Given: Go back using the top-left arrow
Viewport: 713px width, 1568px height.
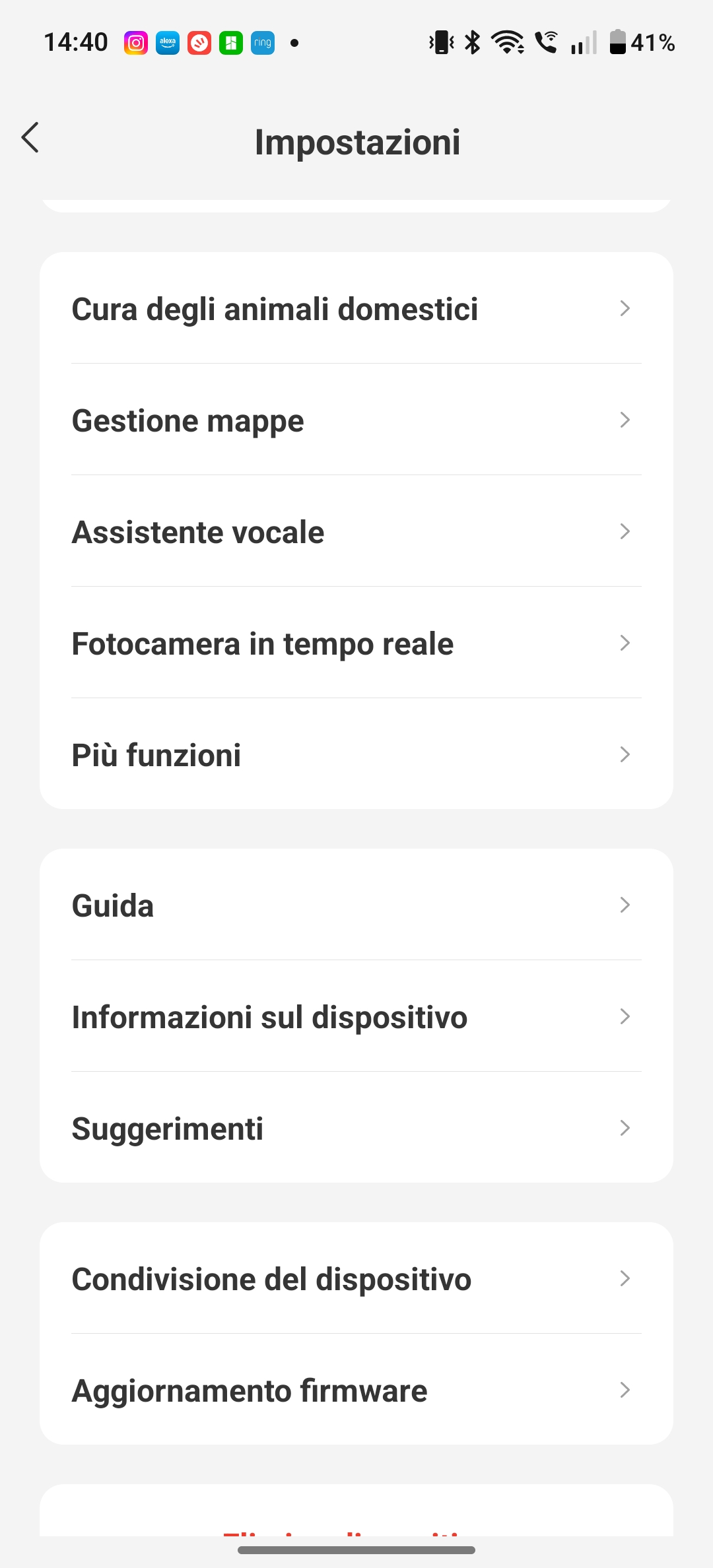Looking at the screenshot, I should coord(30,137).
